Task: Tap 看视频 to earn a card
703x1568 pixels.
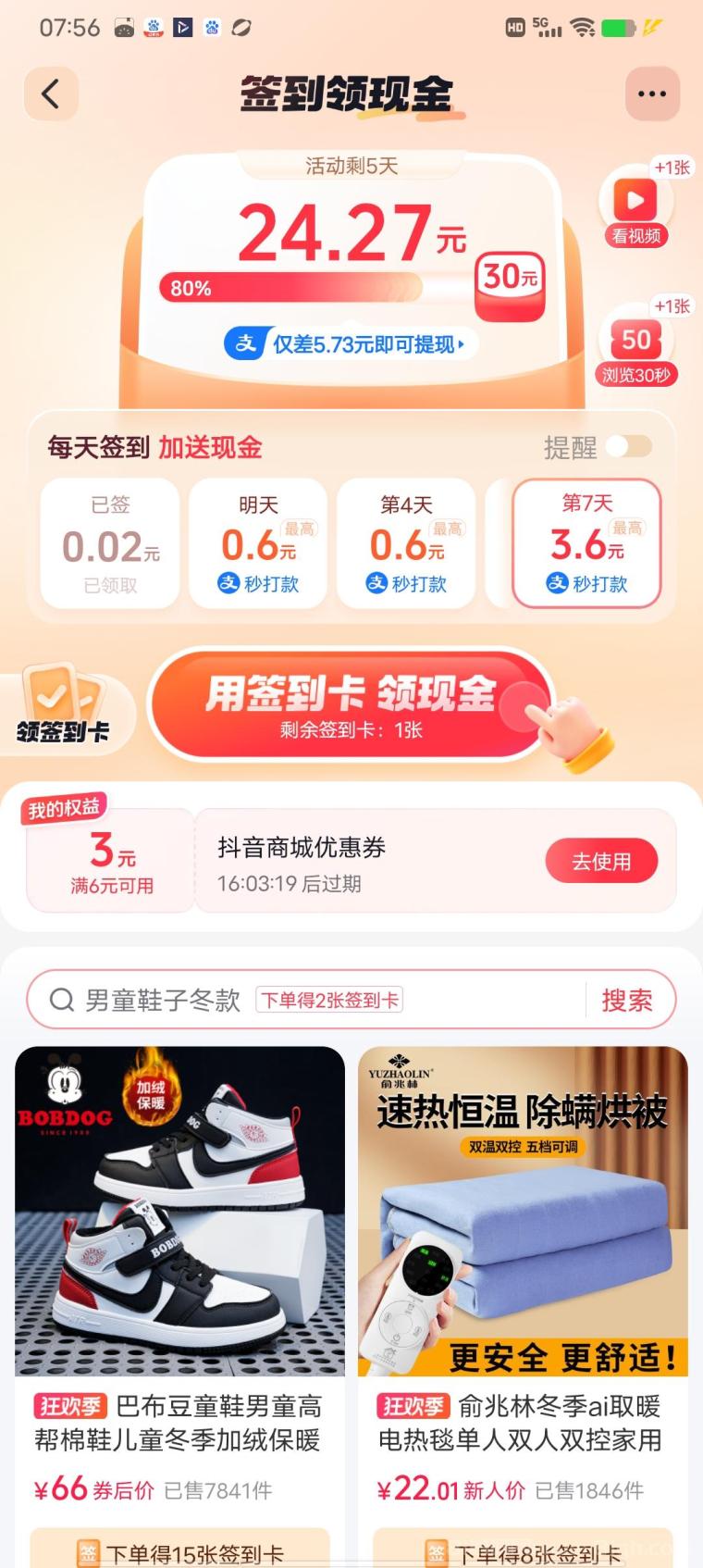Action: pyautogui.click(x=635, y=209)
